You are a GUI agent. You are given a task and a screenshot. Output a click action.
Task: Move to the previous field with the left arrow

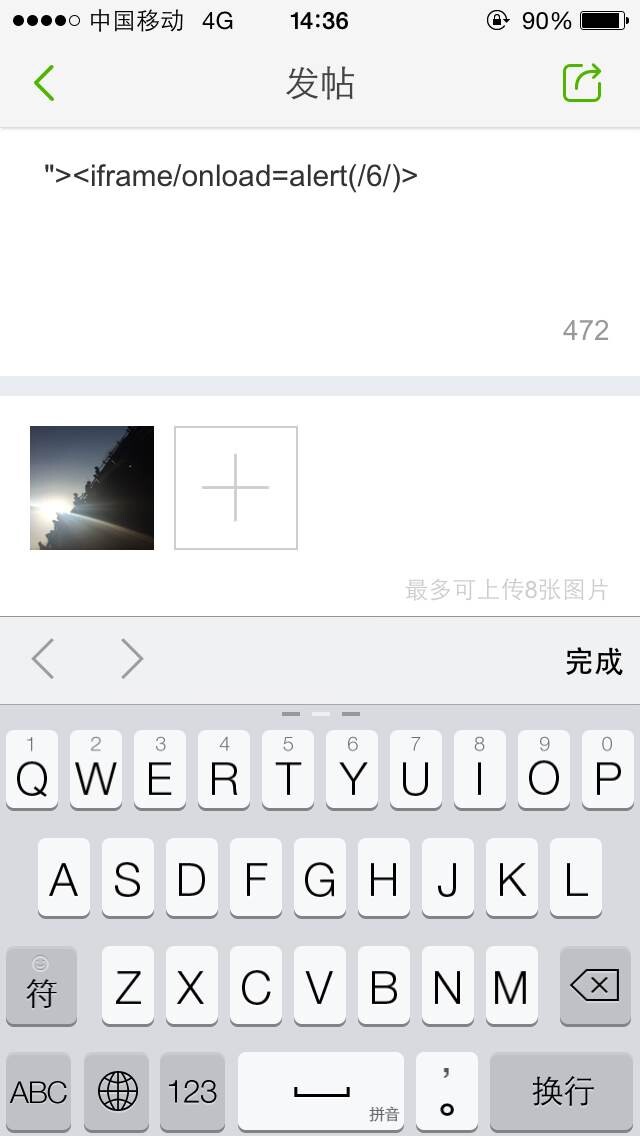43,659
